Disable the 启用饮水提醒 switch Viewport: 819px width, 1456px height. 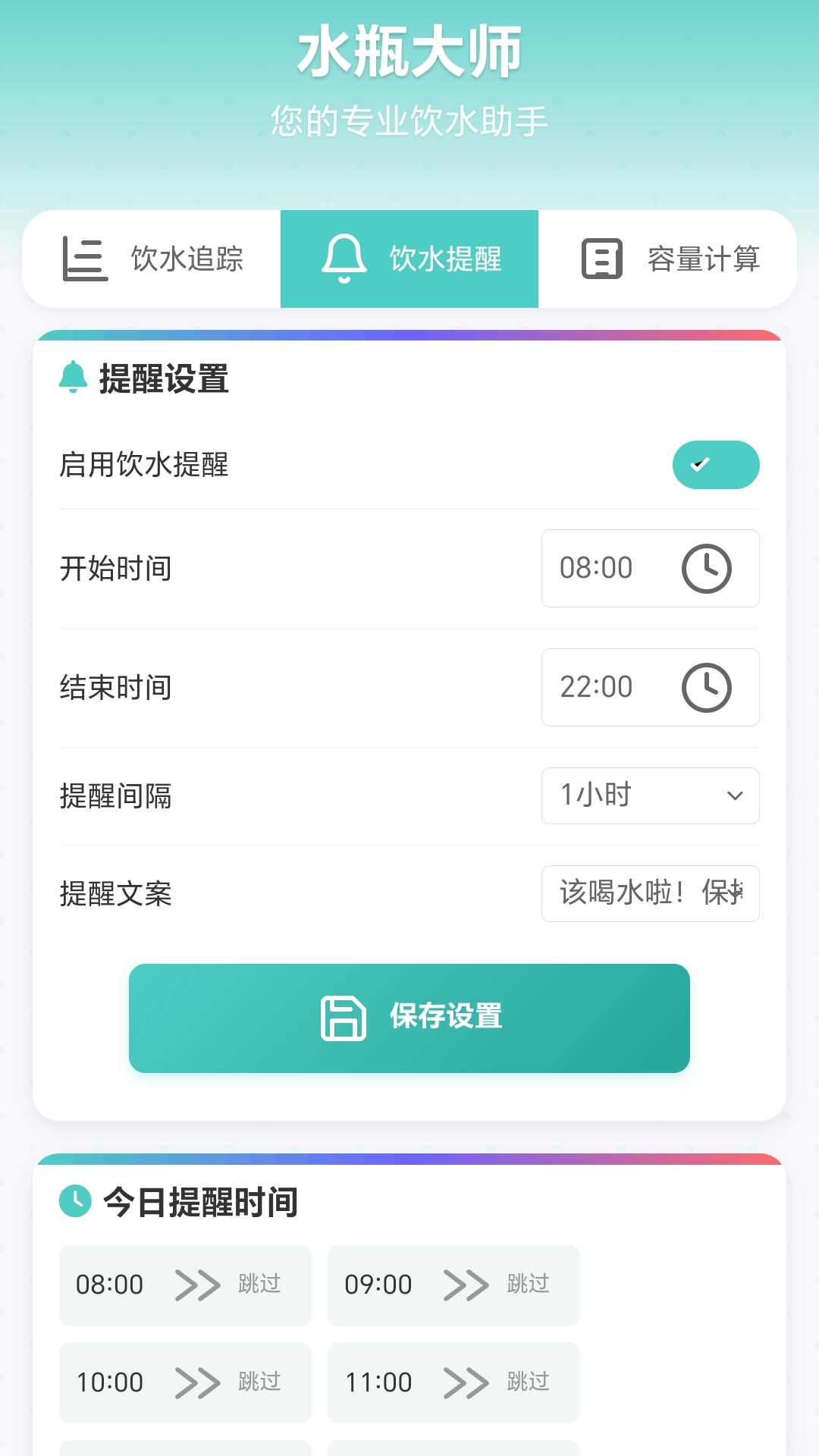pos(715,465)
